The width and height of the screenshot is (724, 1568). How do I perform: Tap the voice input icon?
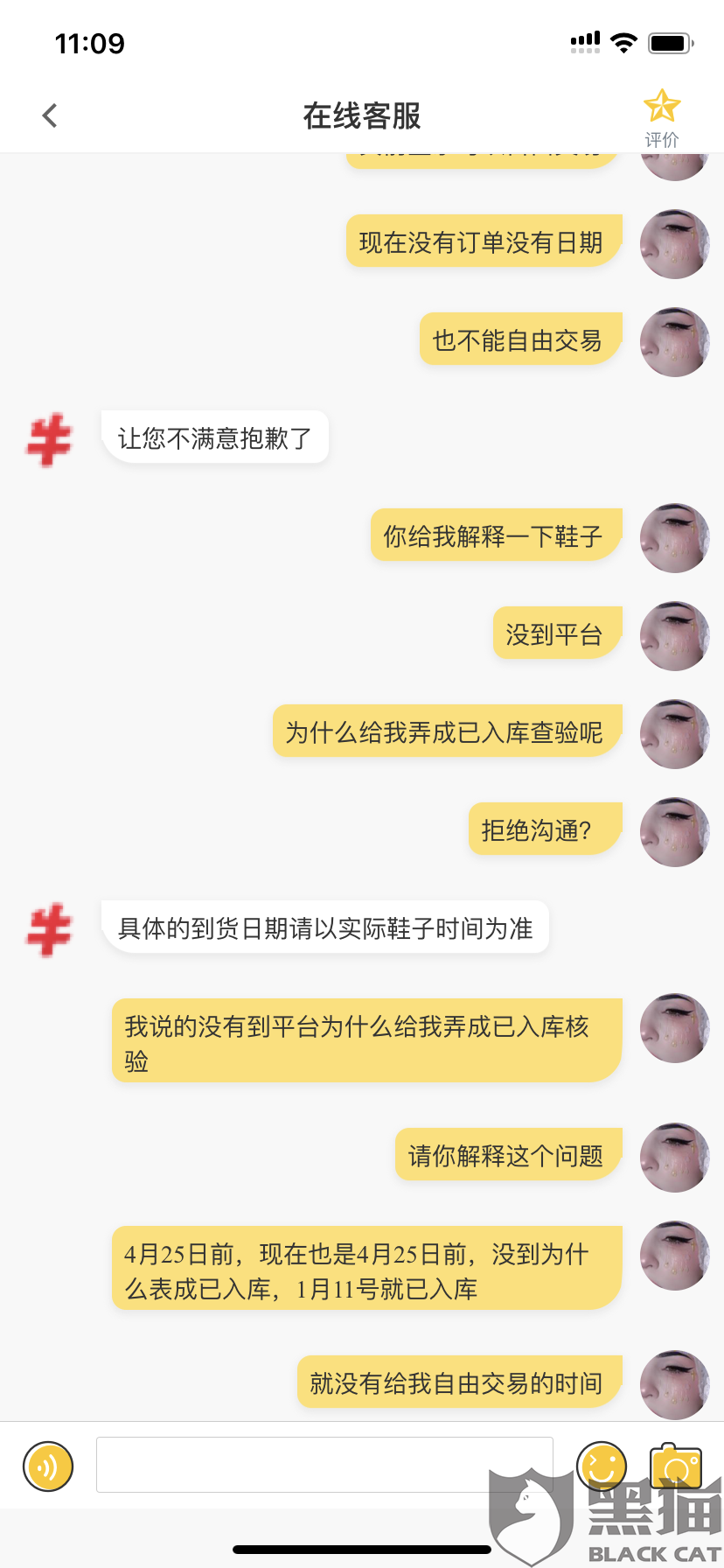pos(48,1466)
